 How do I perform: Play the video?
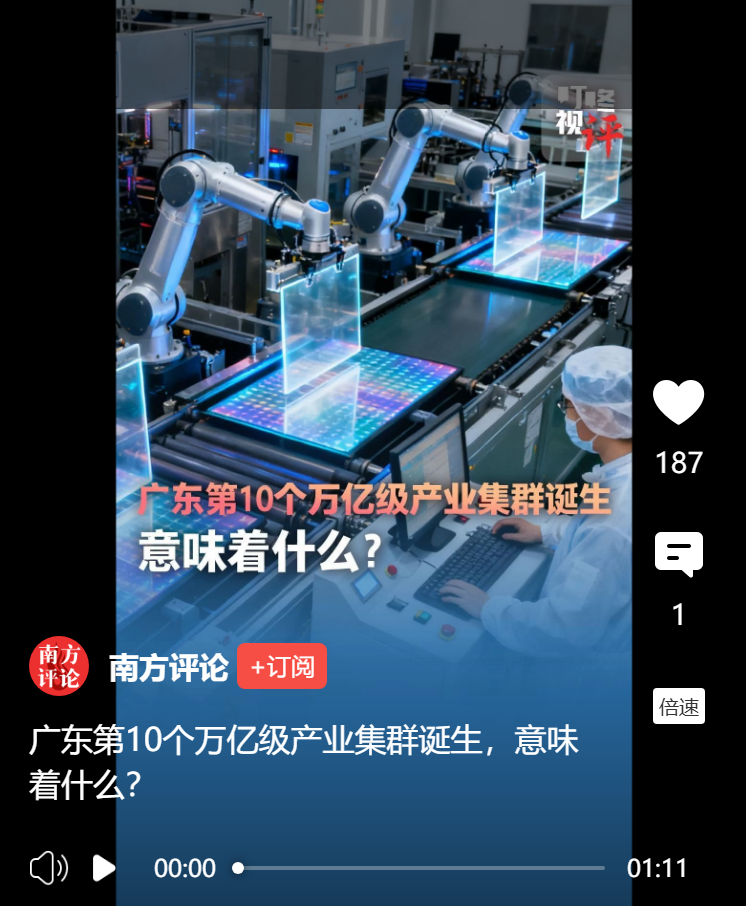pos(104,868)
